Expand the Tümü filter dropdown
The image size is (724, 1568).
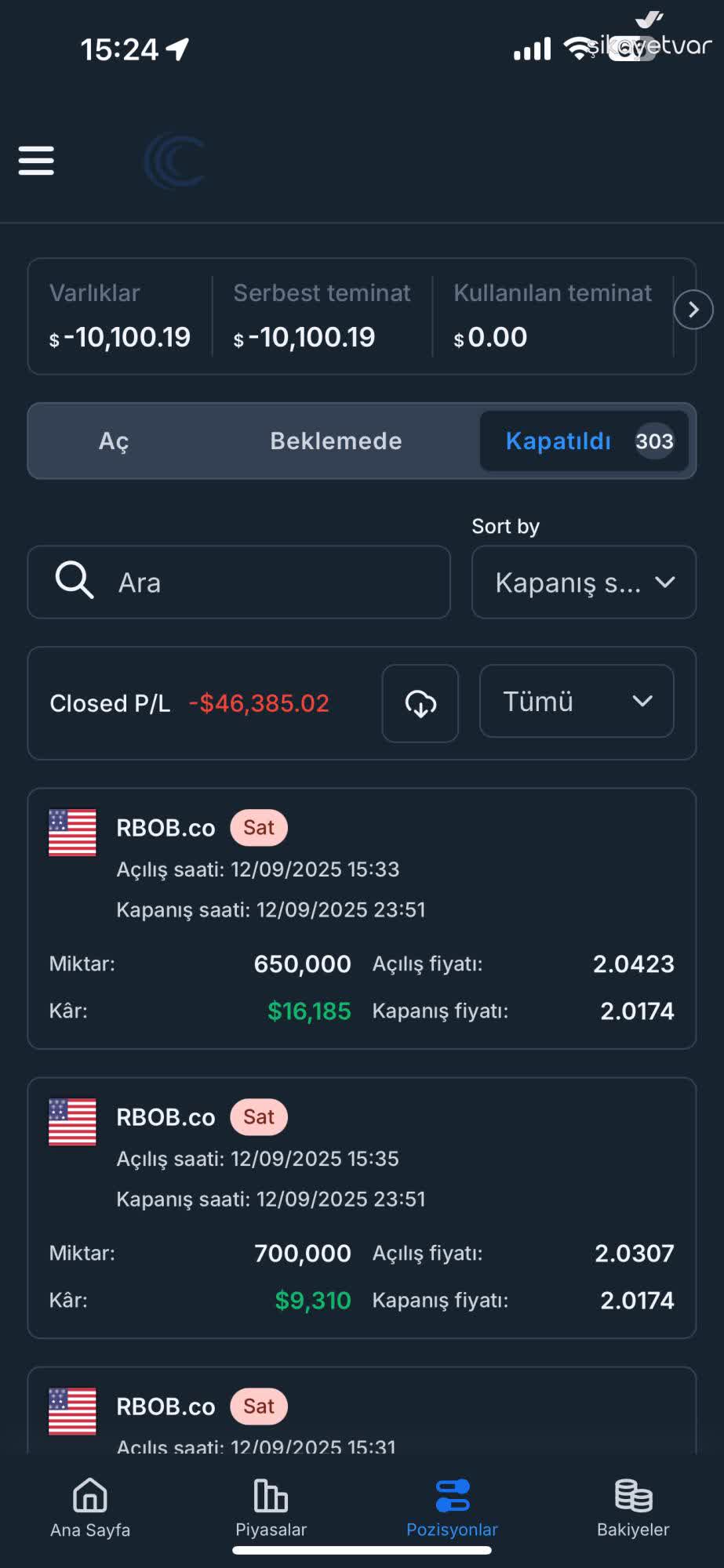pyautogui.click(x=576, y=701)
